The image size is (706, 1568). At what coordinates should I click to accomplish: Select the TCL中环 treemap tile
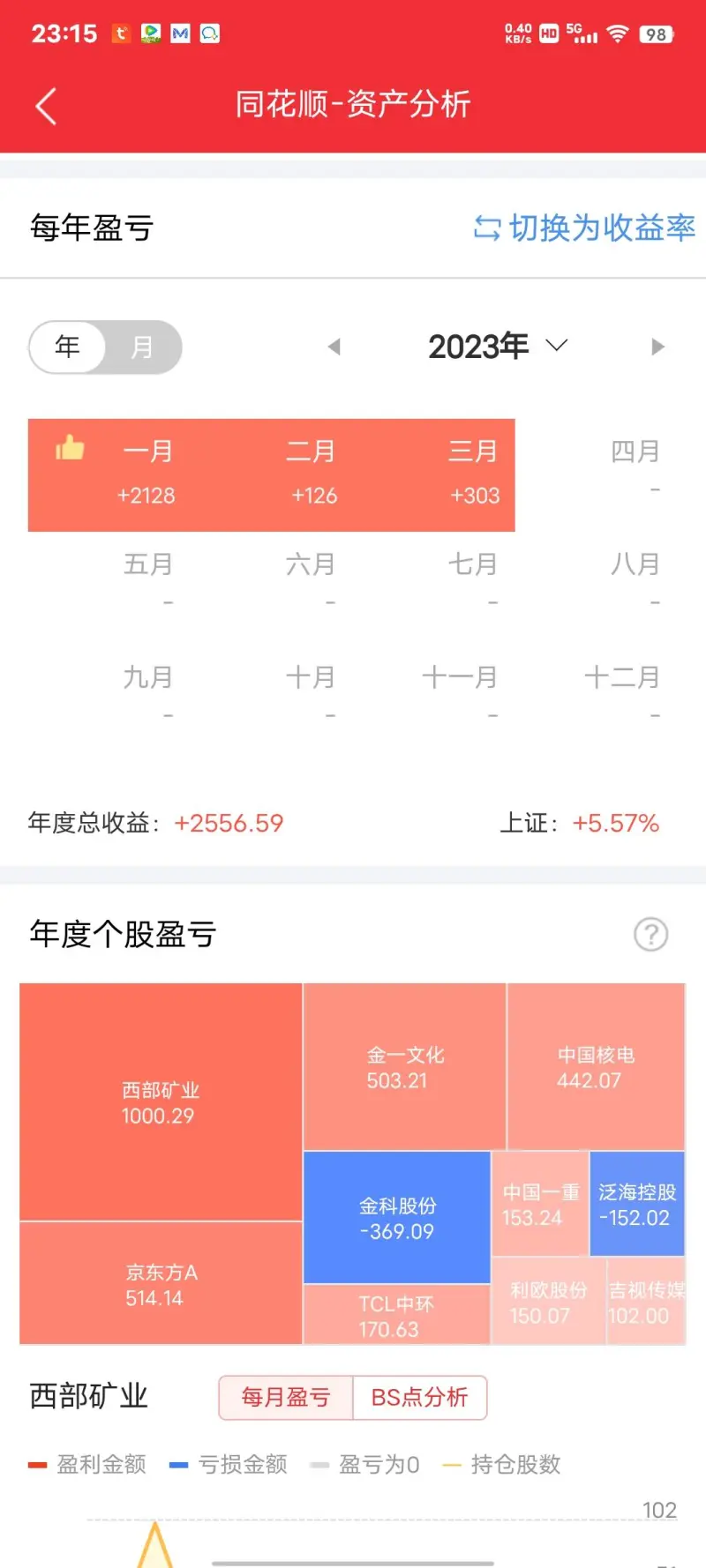(395, 1315)
